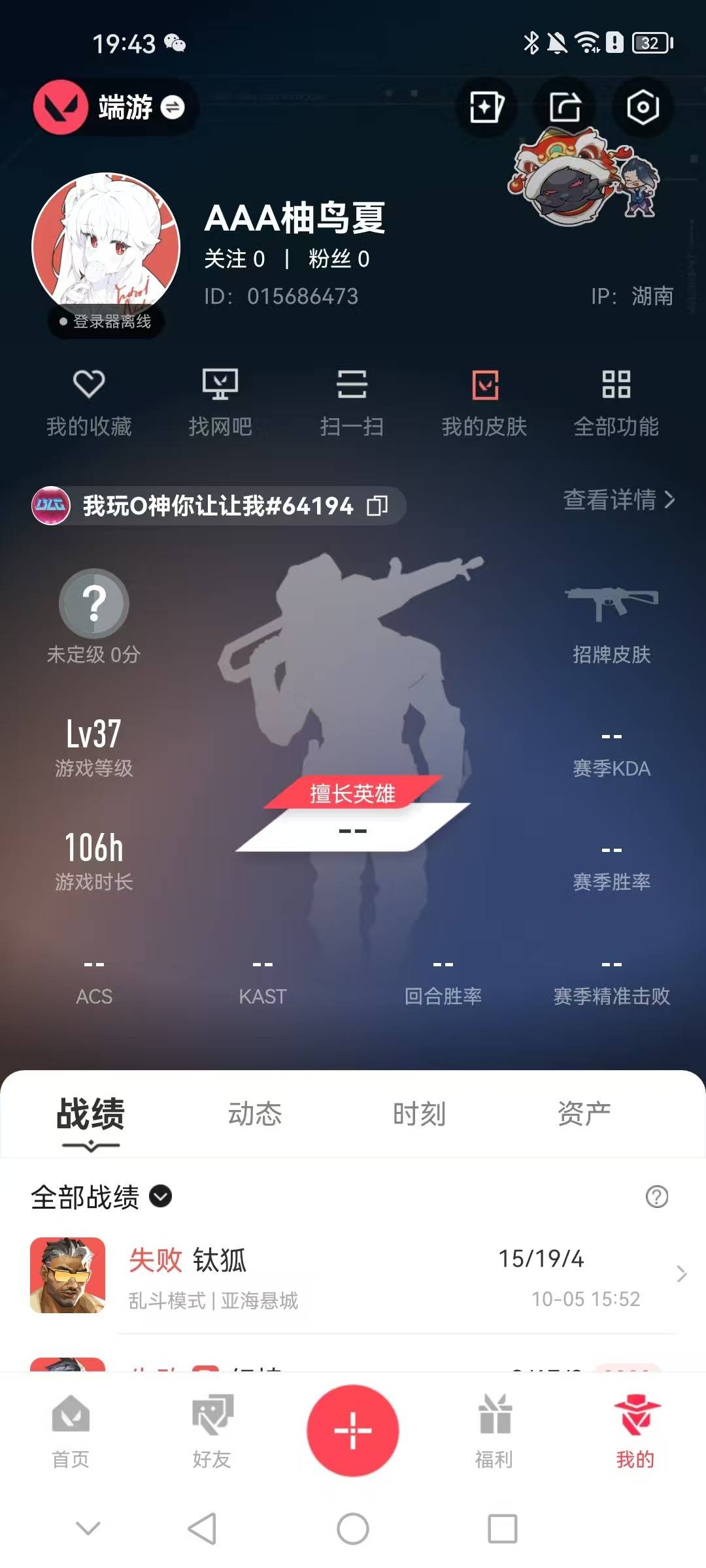Image resolution: width=706 pixels, height=1568 pixels.
Task: Show 全部功能 all functions
Action: [x=616, y=401]
